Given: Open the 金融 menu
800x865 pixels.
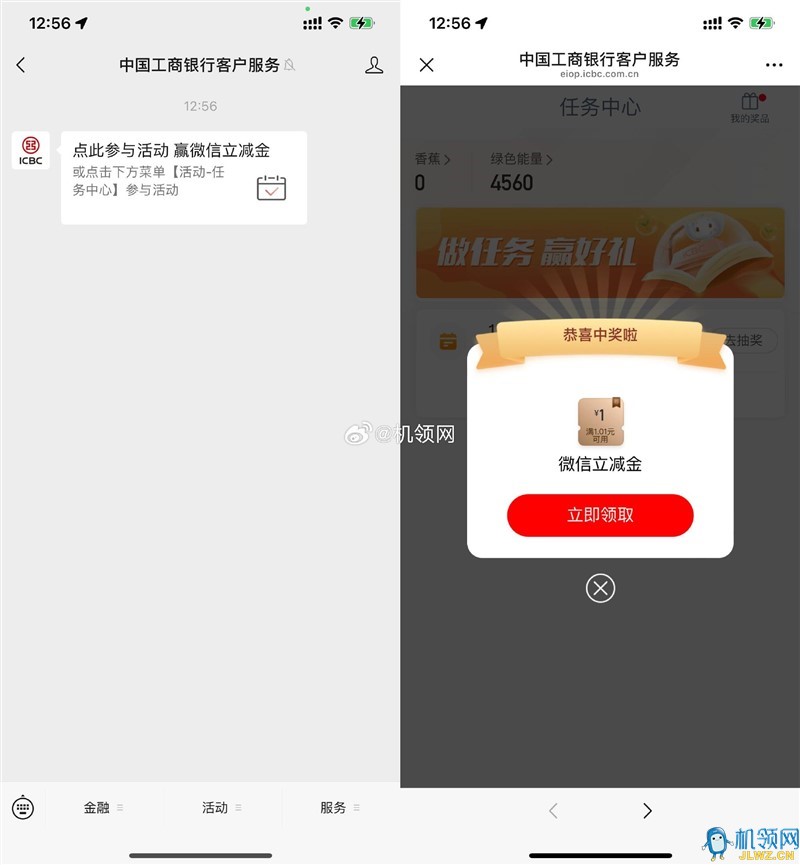Looking at the screenshot, I should [x=103, y=808].
